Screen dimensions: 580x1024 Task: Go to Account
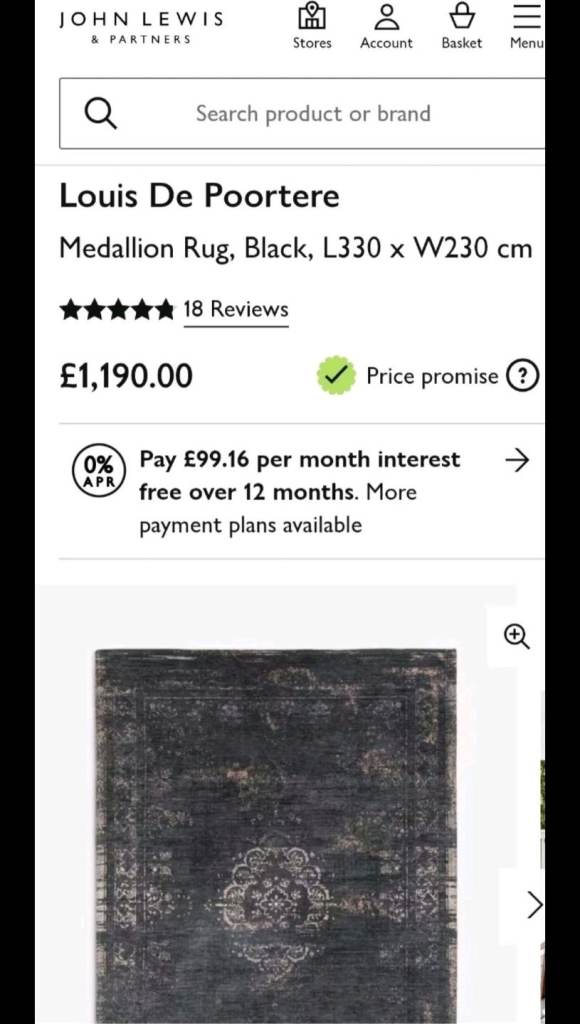(x=386, y=26)
